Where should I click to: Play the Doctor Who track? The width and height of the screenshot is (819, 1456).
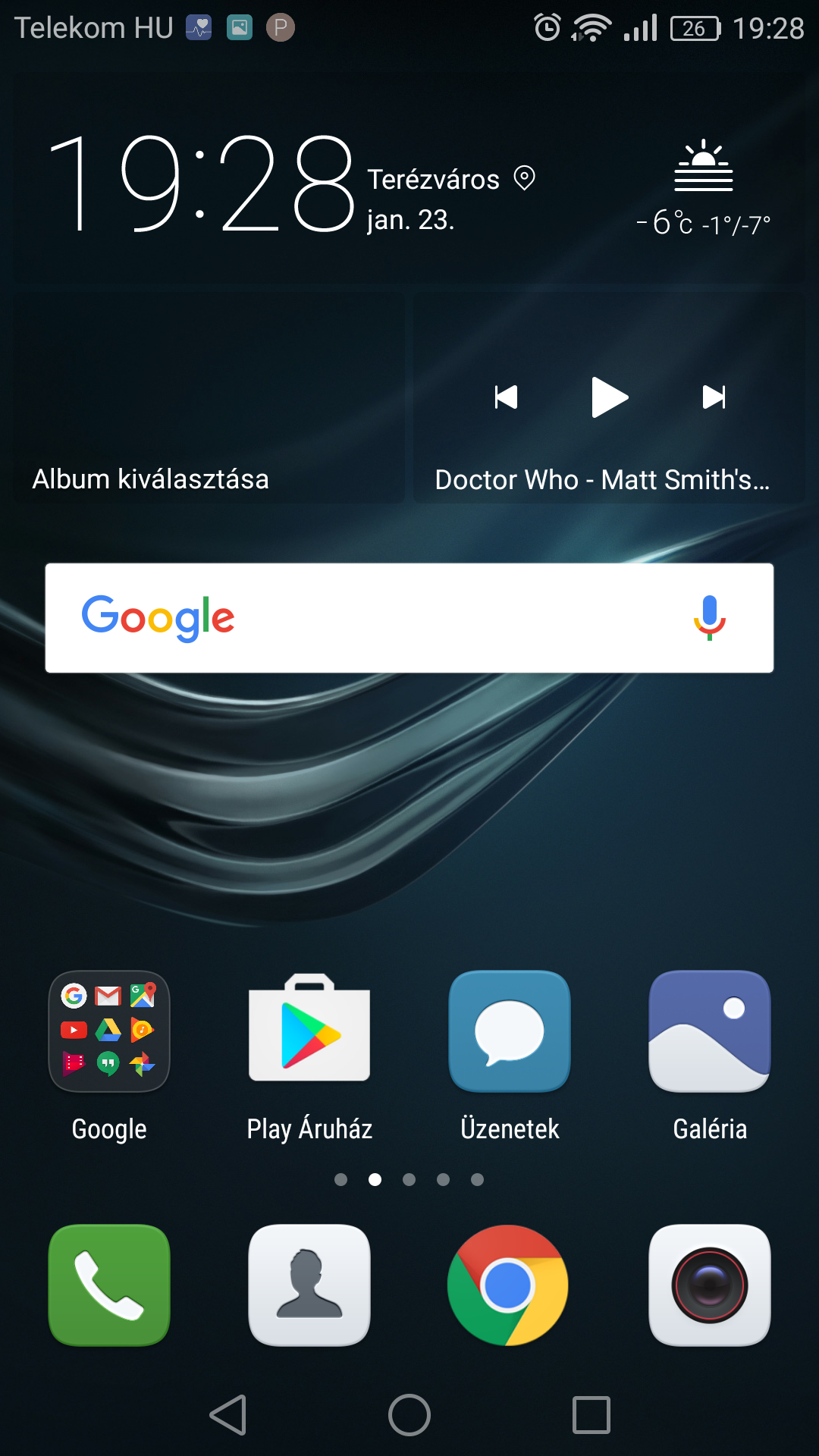tap(609, 397)
